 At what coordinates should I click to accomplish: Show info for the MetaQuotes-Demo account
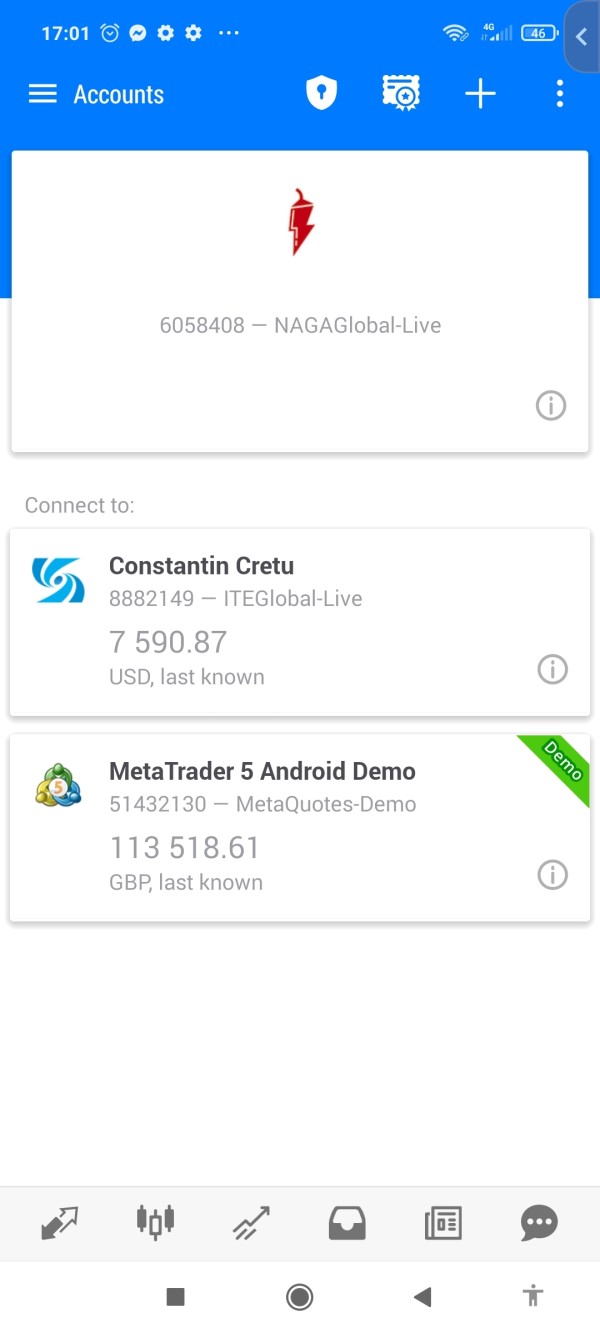(x=552, y=875)
